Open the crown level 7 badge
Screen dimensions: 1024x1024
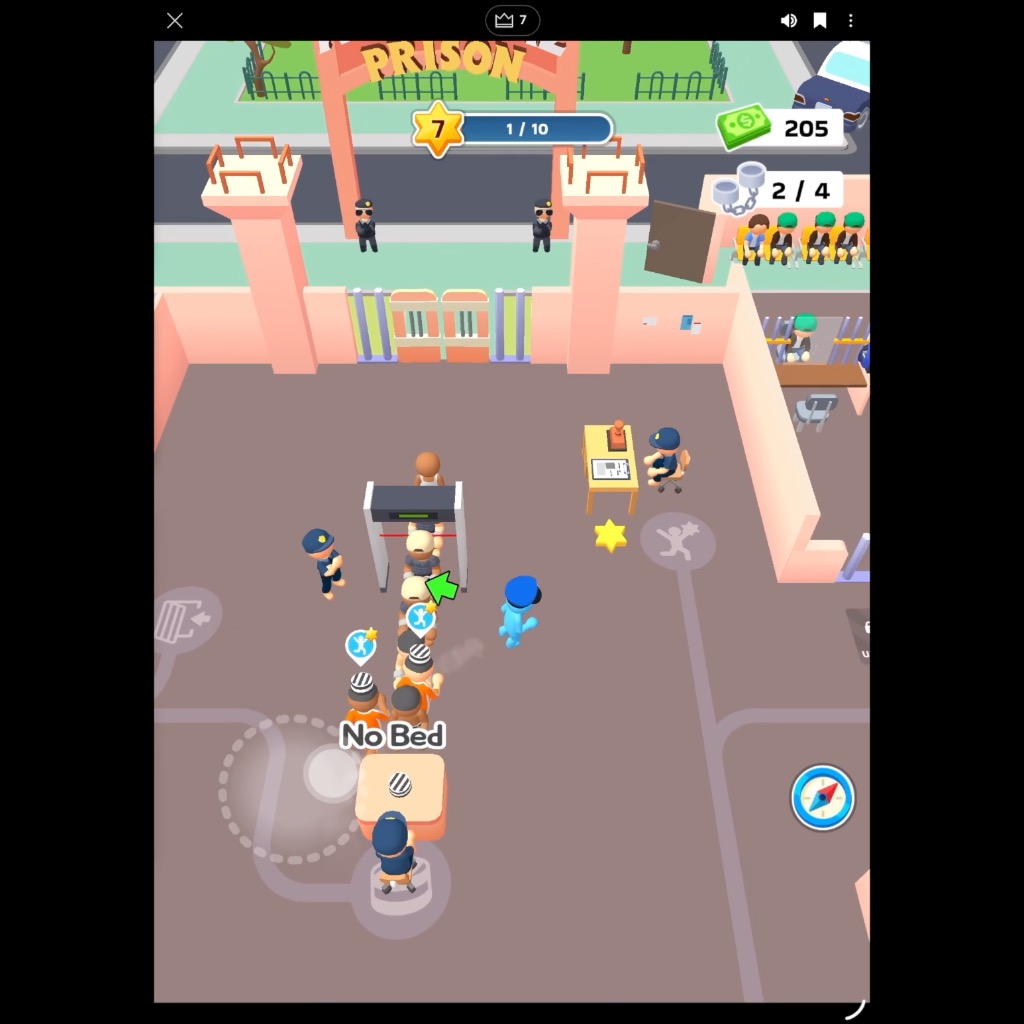click(x=512, y=20)
